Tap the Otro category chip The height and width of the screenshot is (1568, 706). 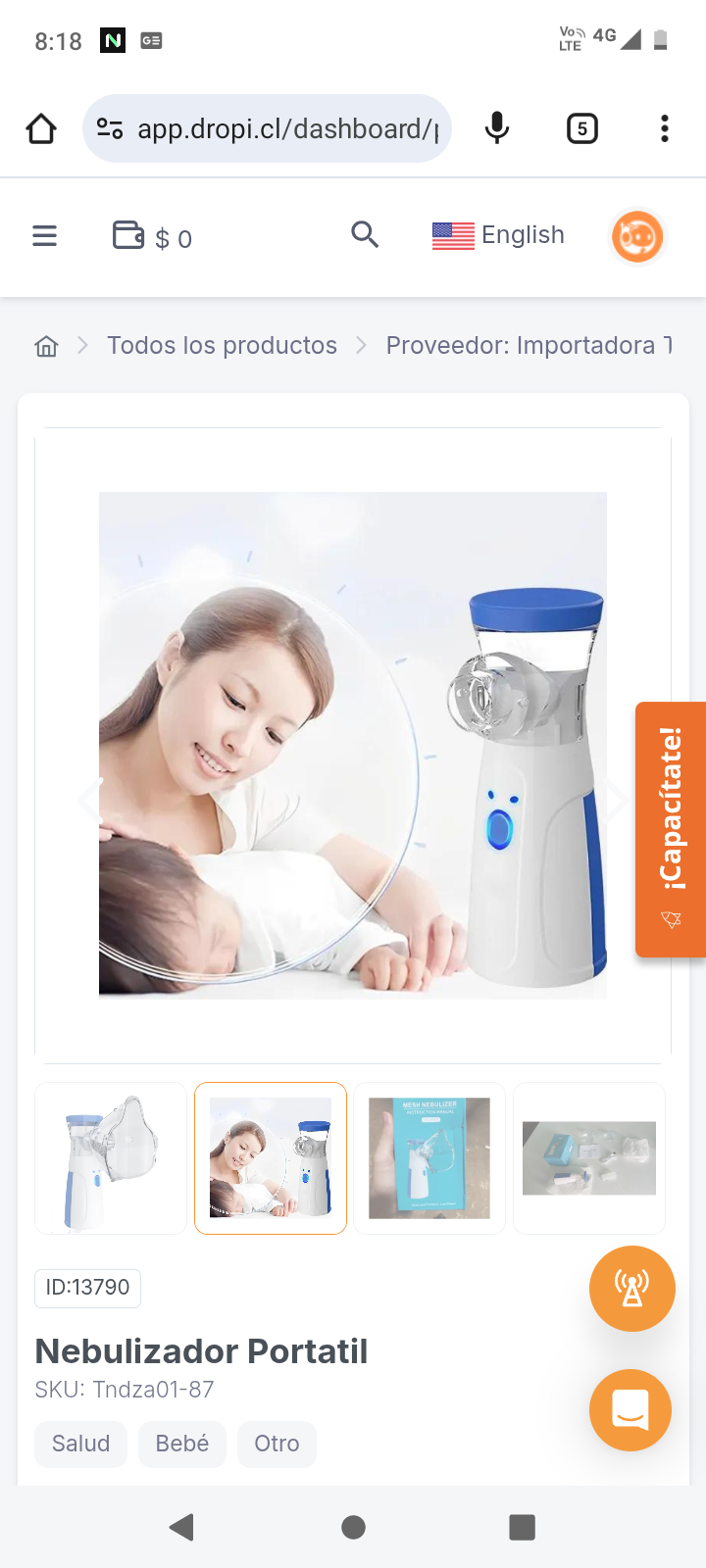(x=277, y=1444)
